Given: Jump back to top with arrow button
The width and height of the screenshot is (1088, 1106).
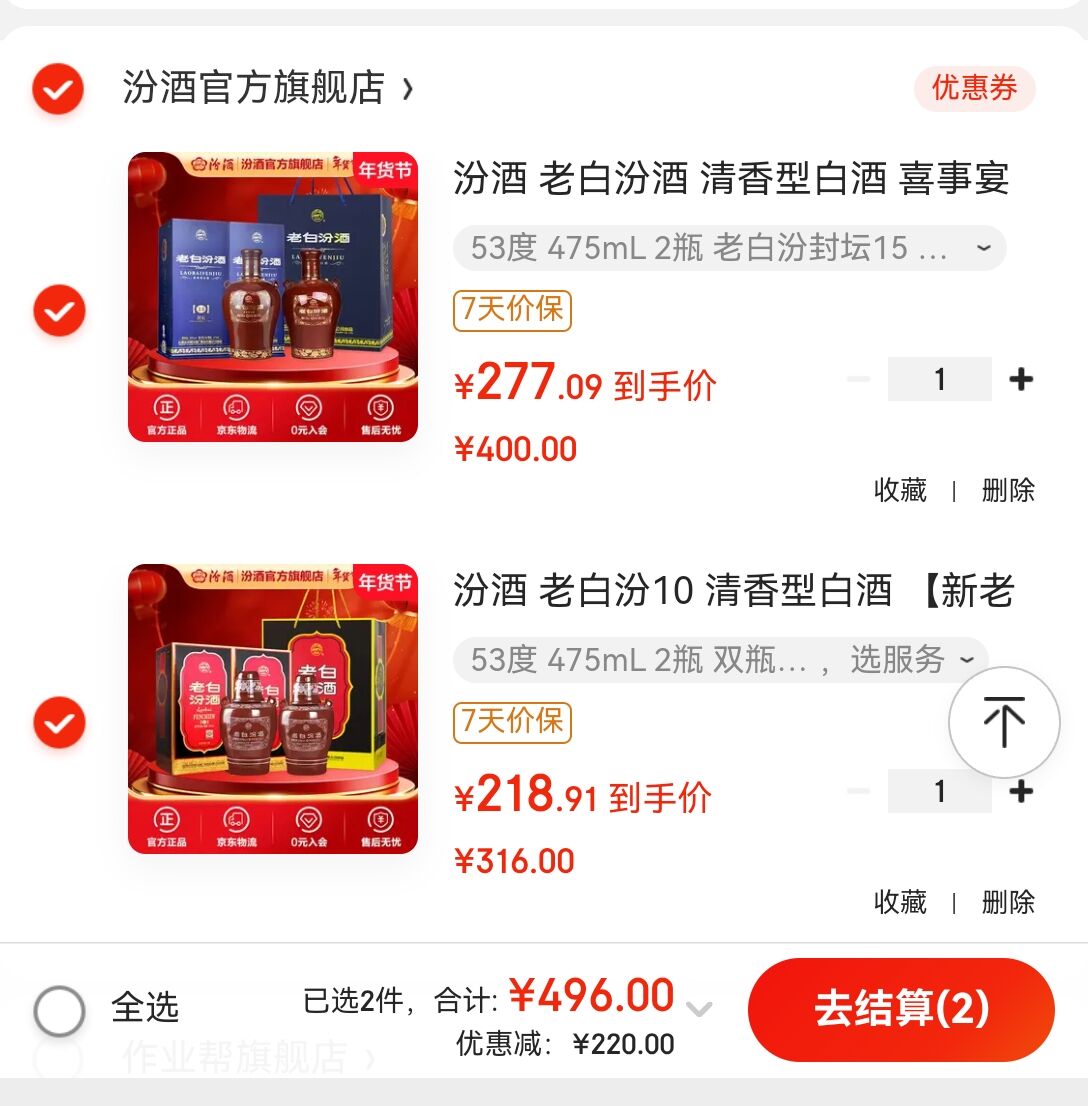Looking at the screenshot, I should point(1004,722).
